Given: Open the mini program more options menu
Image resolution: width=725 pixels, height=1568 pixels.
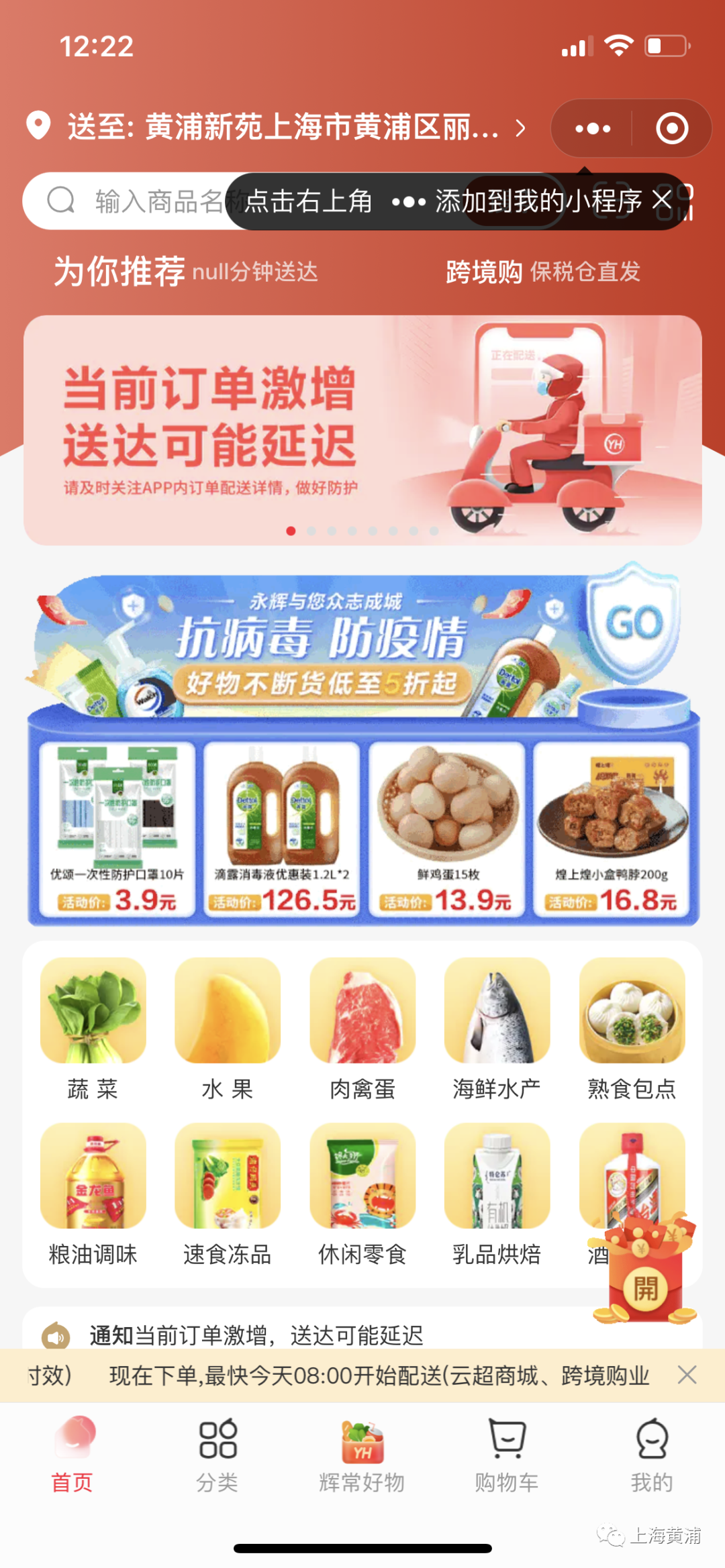Looking at the screenshot, I should coord(593,128).
